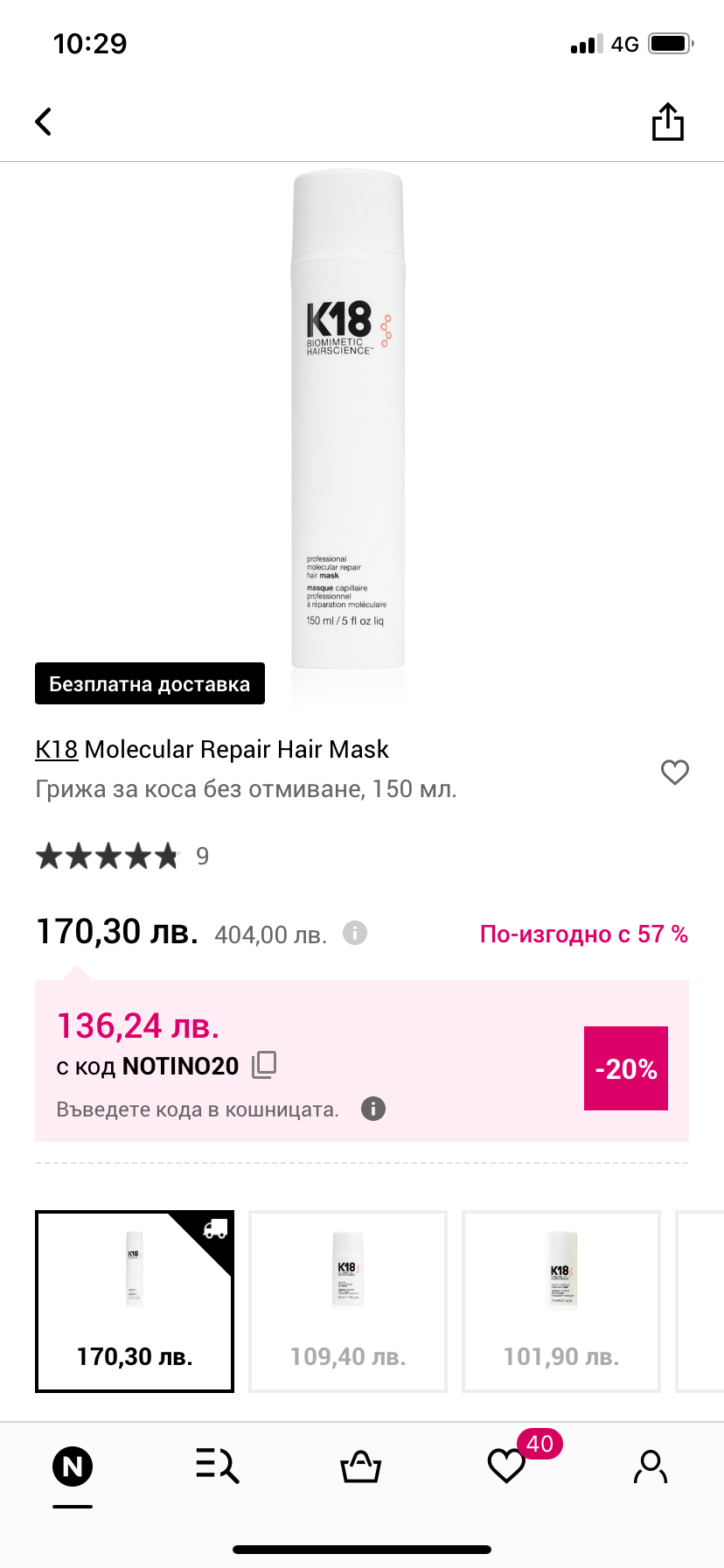Select the 109,40 лв. size variant
The image size is (724, 1568).
pyautogui.click(x=348, y=1301)
